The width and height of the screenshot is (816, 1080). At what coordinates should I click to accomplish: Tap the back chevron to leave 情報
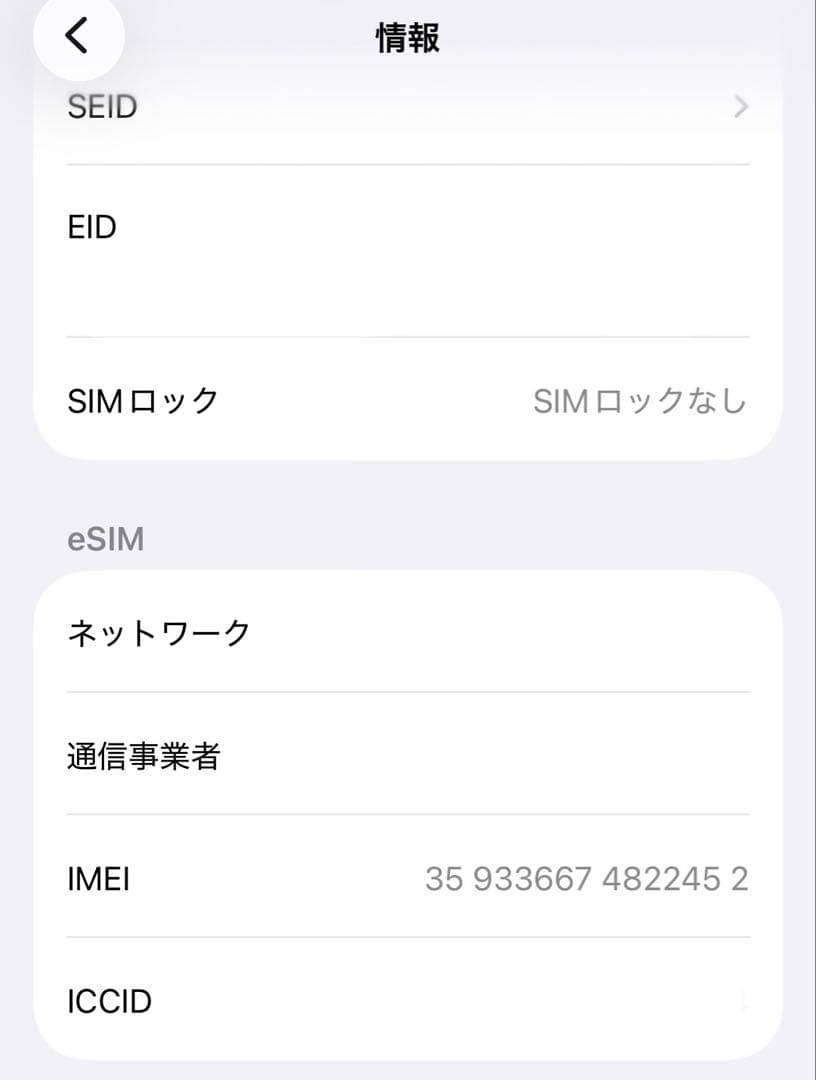(79, 36)
